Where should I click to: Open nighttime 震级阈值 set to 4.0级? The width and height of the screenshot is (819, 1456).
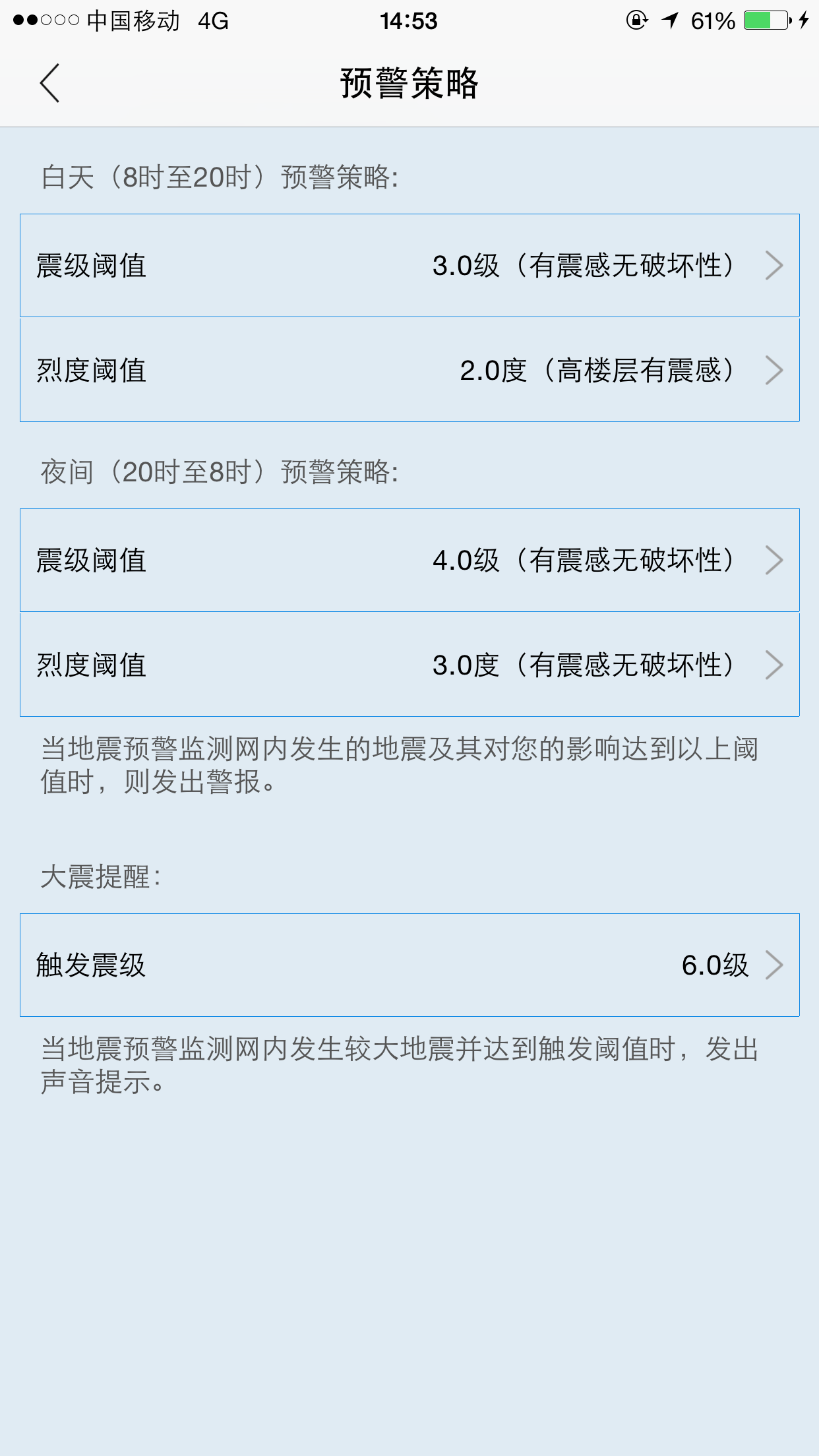tap(409, 561)
